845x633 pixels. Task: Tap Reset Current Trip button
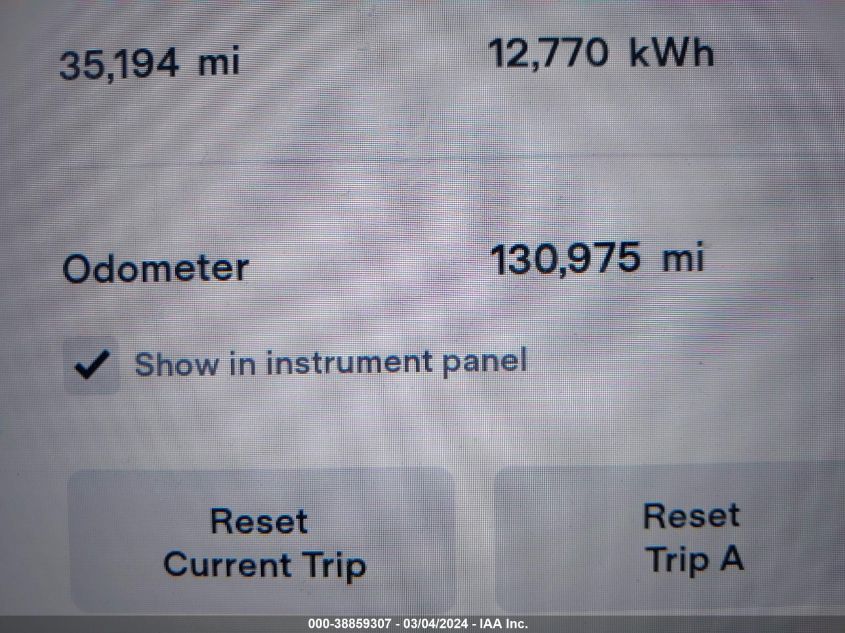tap(262, 541)
